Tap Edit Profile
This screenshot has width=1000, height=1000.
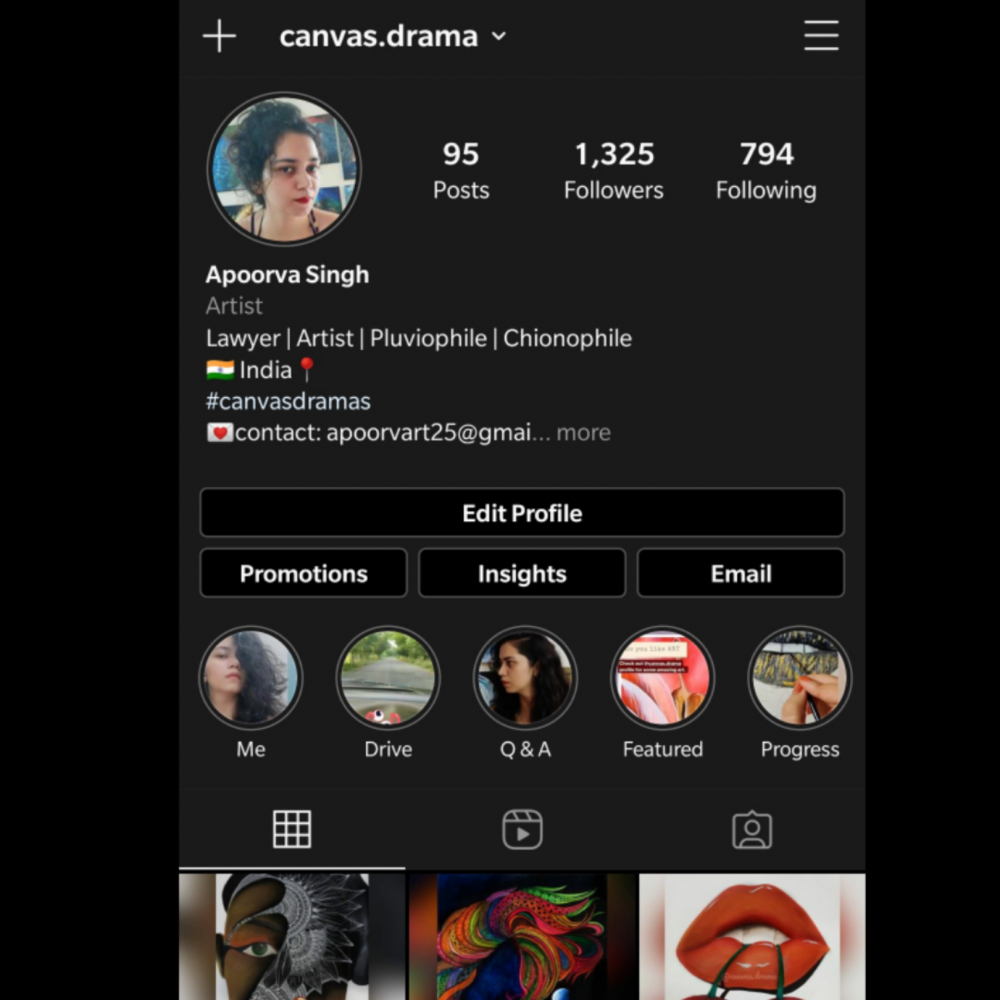tap(522, 513)
